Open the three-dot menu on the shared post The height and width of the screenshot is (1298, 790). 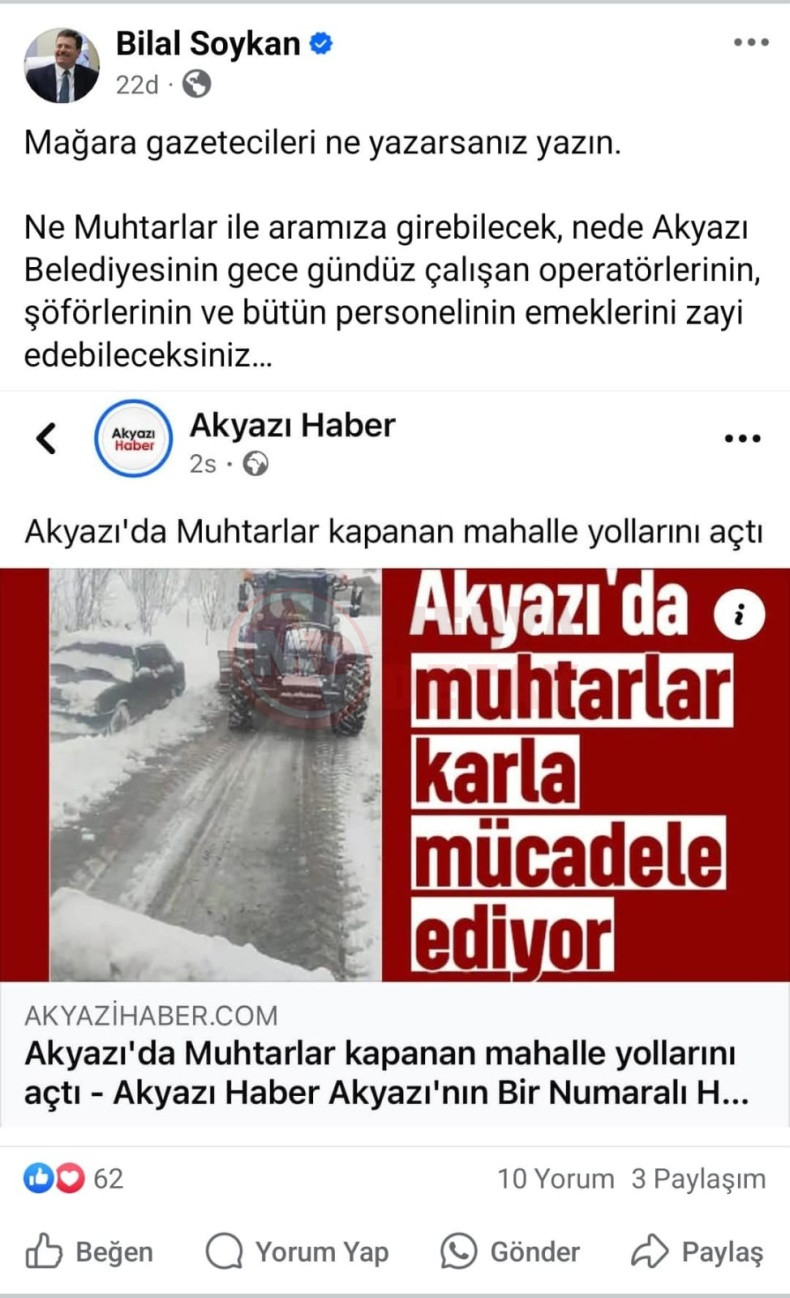point(742,437)
